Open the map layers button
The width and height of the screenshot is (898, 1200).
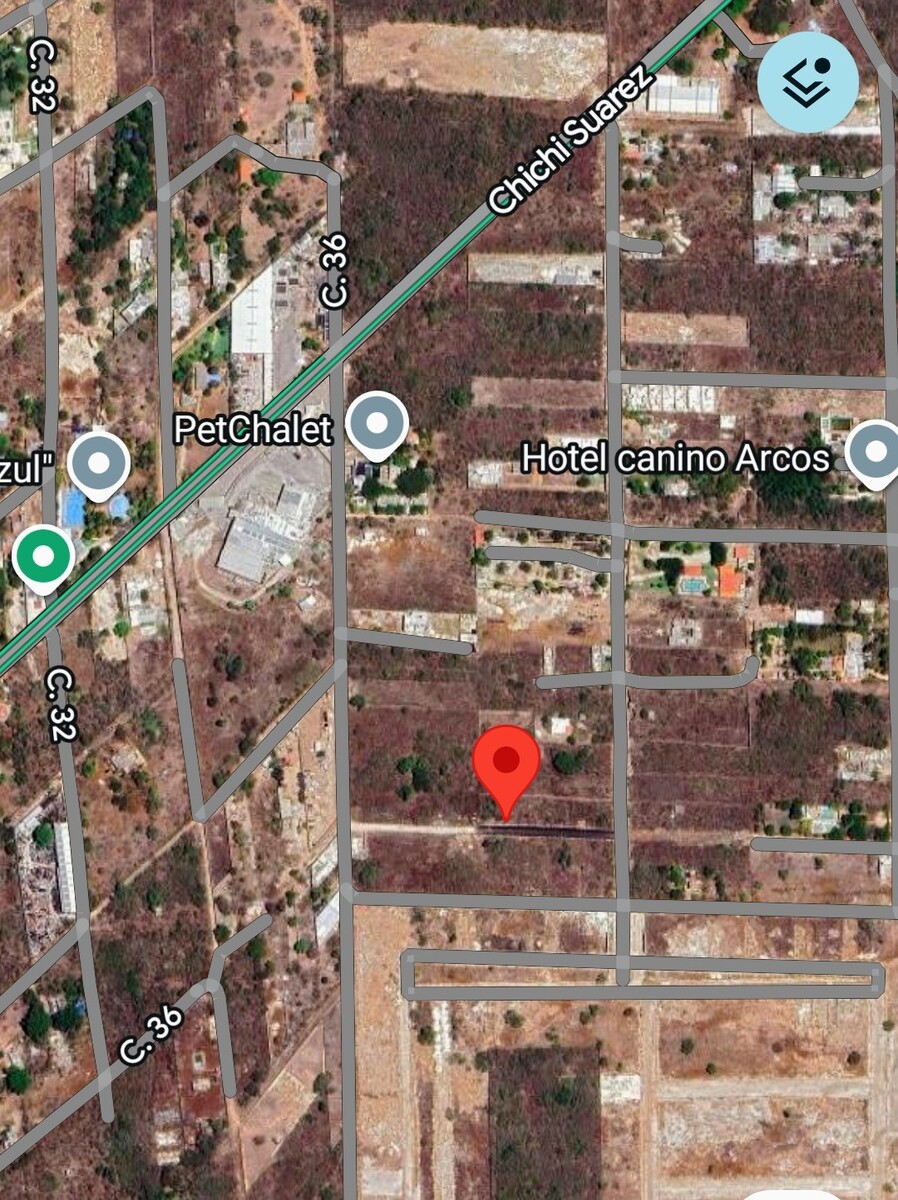pyautogui.click(x=807, y=83)
